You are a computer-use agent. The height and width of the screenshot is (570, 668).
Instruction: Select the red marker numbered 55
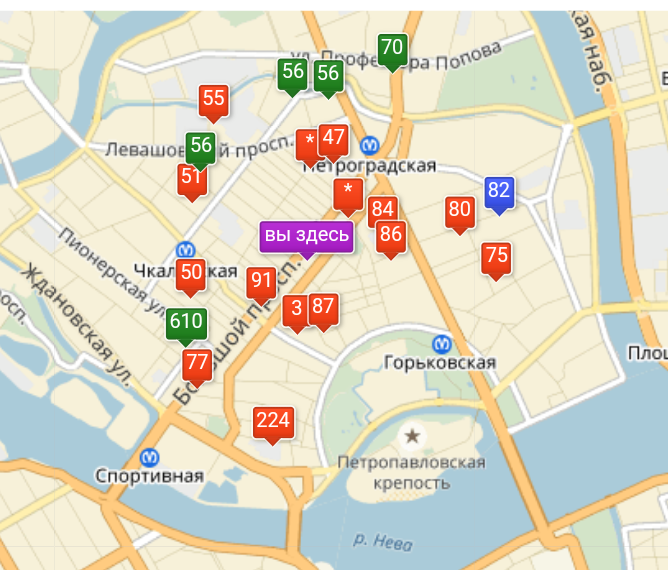[x=214, y=99]
